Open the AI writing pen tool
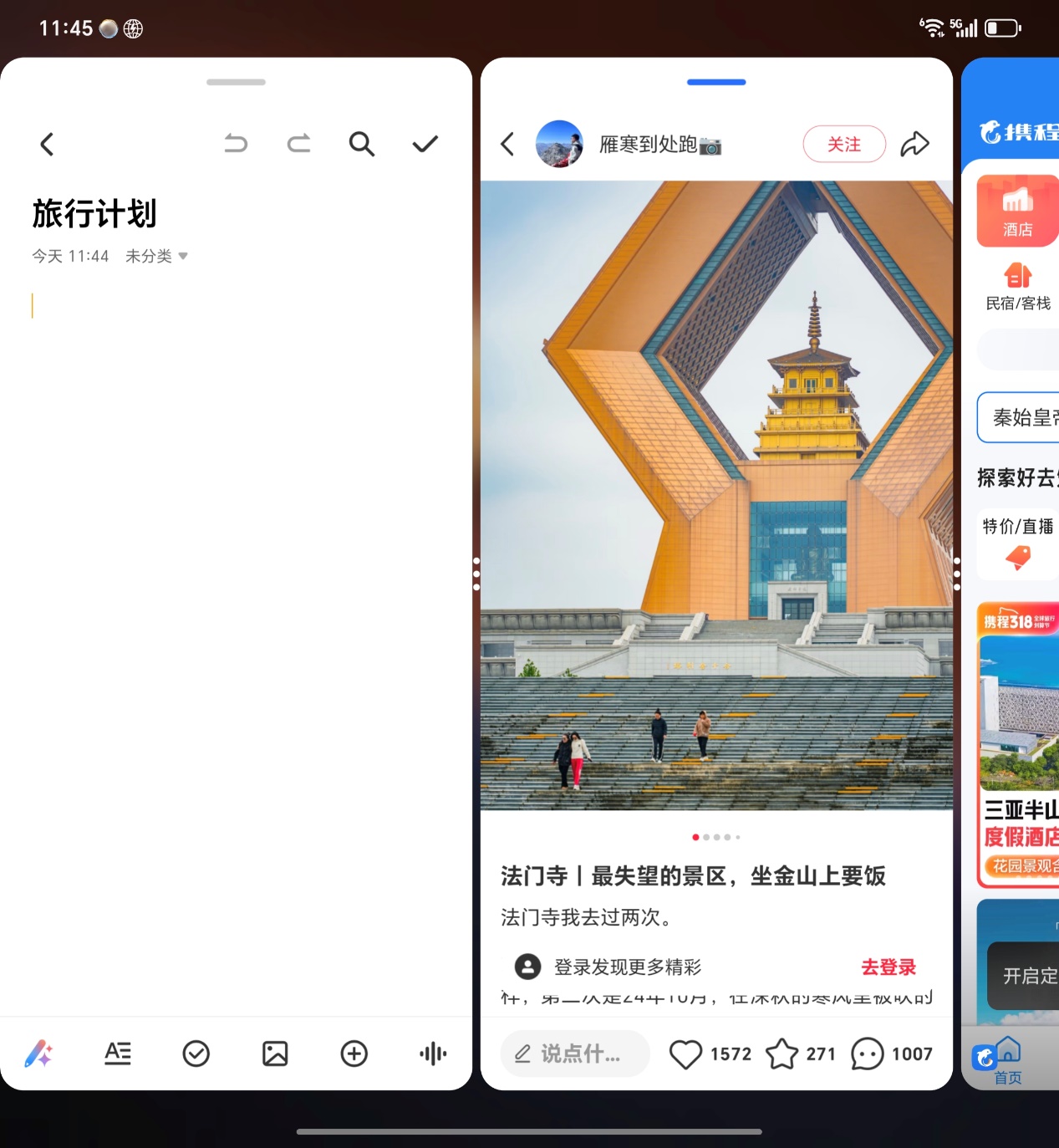 (38, 1054)
